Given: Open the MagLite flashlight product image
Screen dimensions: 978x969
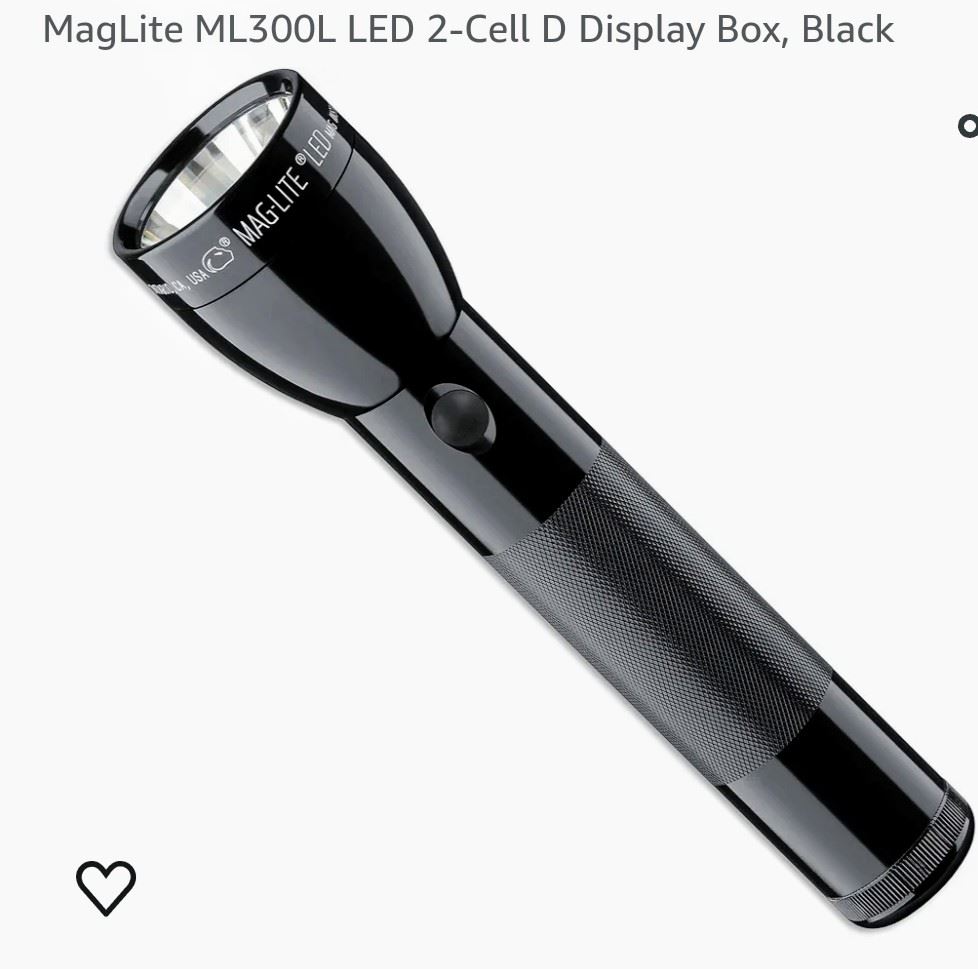Looking at the screenshot, I should (x=540, y=500).
